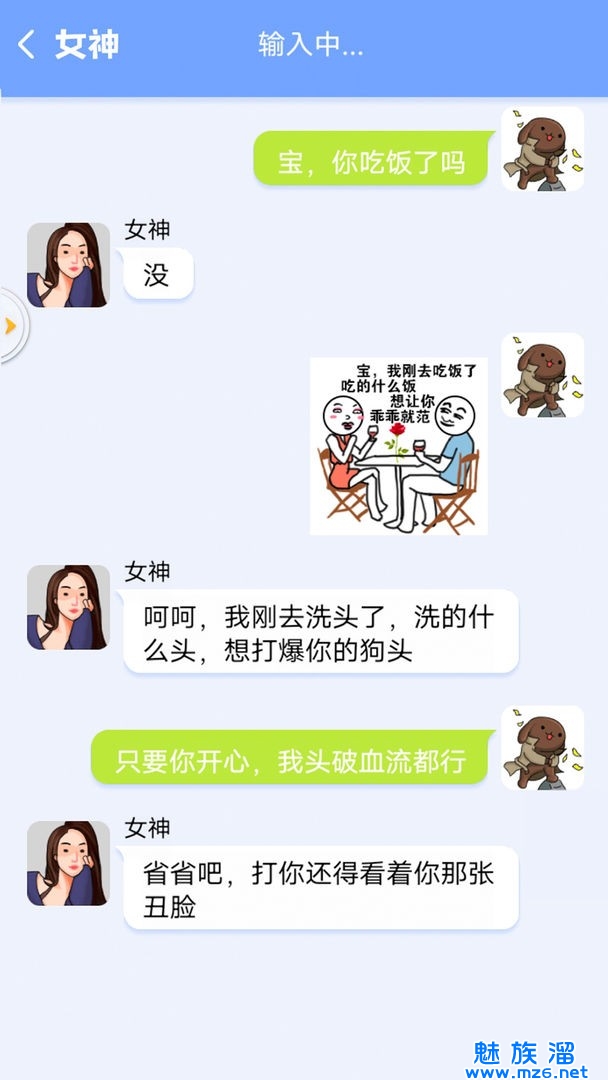This screenshot has width=608, height=1080.
Task: Open 女神's avatar beside the 没 message
Action: (x=68, y=265)
